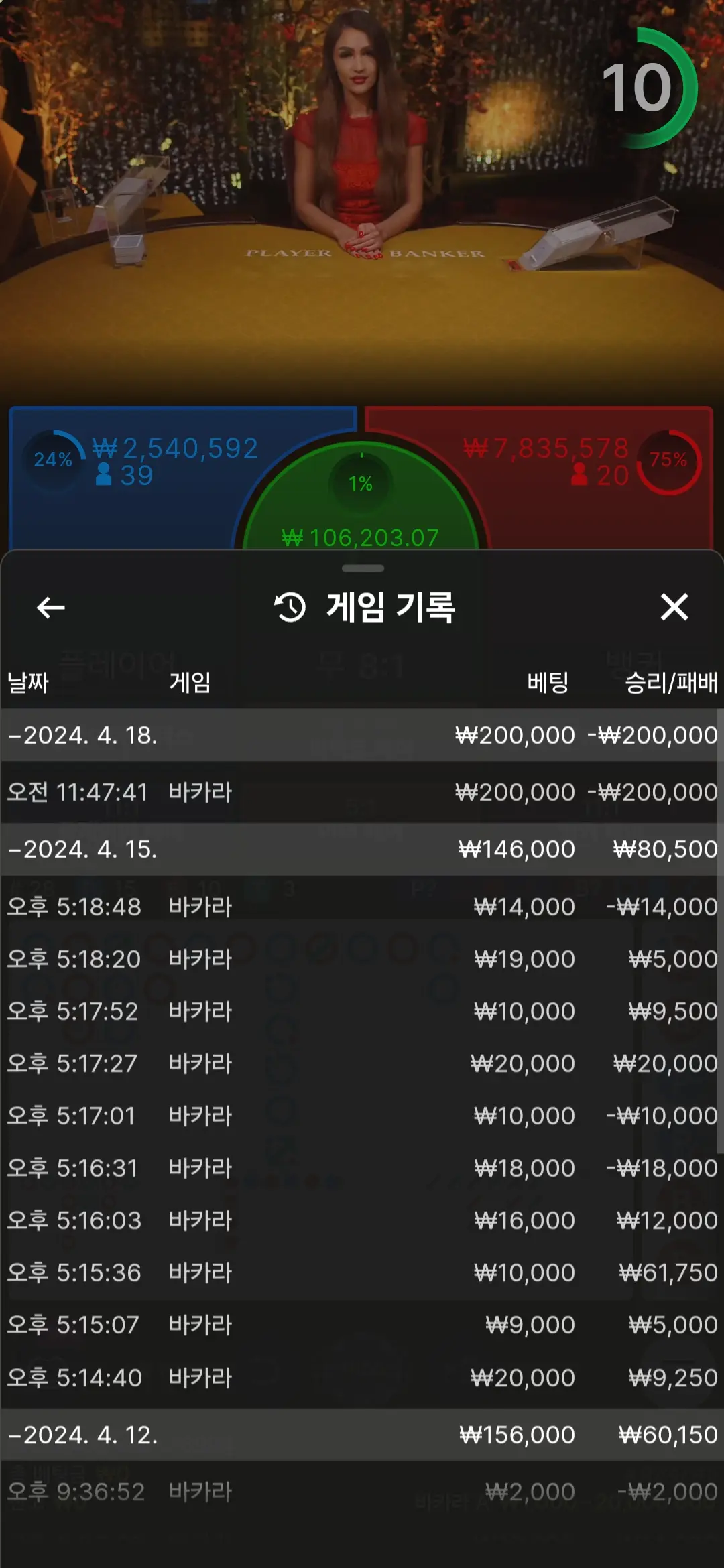Select the 오후 5:16:03 game entry

[362, 1221]
